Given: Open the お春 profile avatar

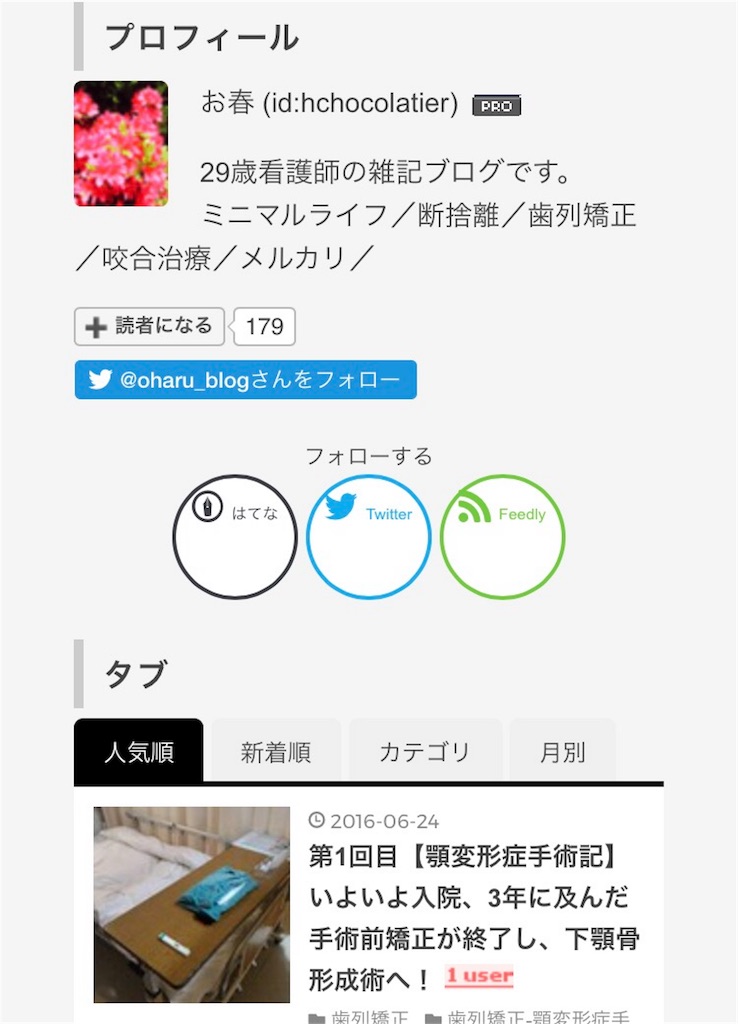Looking at the screenshot, I should coord(121,144).
